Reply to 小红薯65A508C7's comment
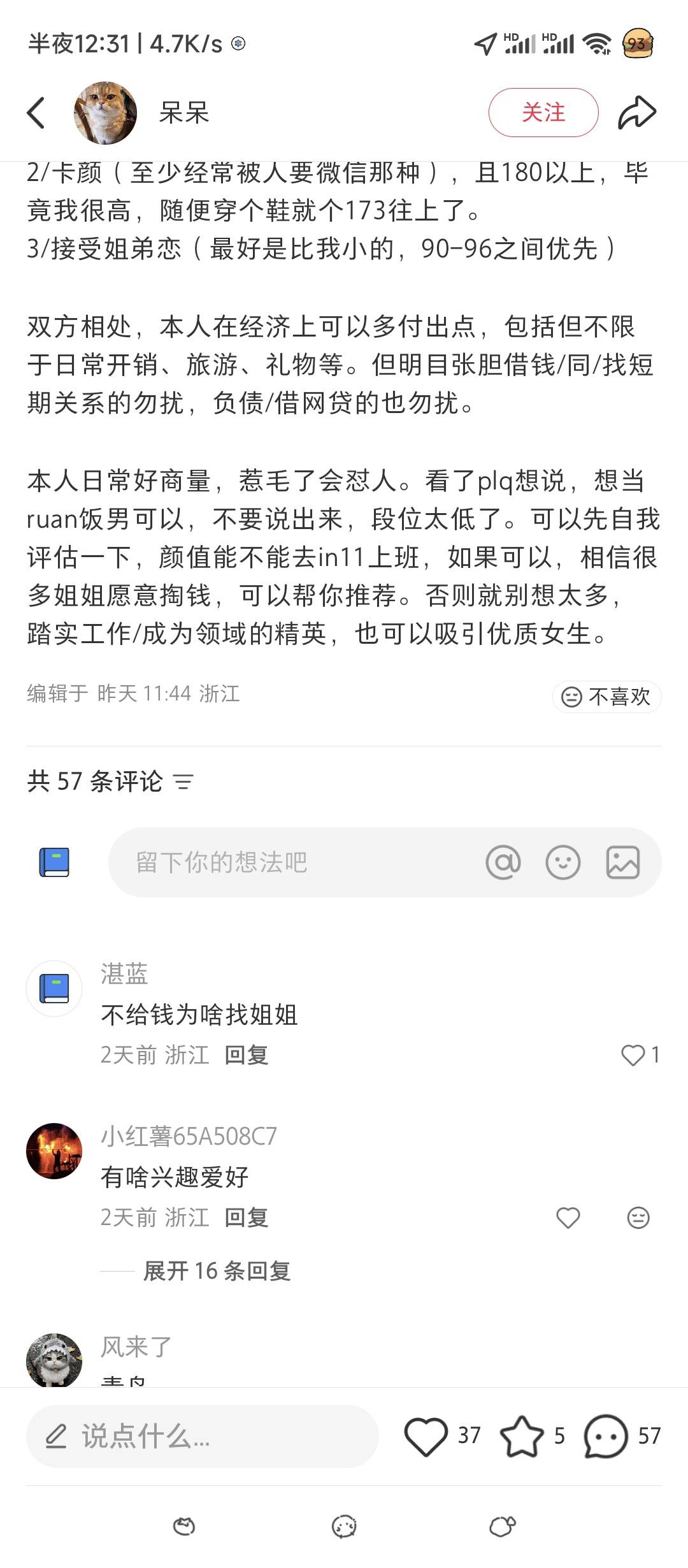The width and height of the screenshot is (688, 1568). click(x=247, y=1217)
